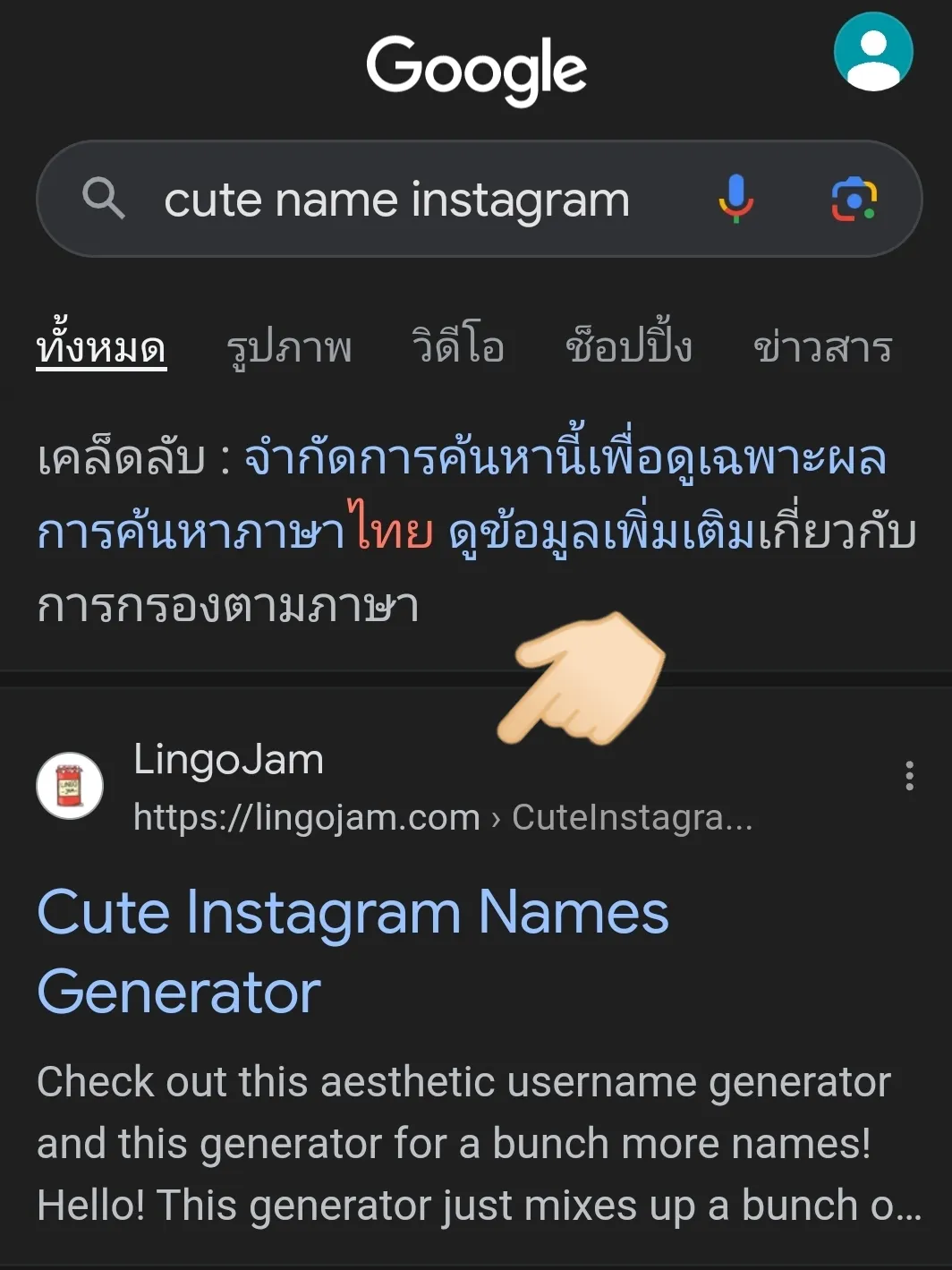
Task: Tap the search box with cute name instagram
Action: pos(396,199)
